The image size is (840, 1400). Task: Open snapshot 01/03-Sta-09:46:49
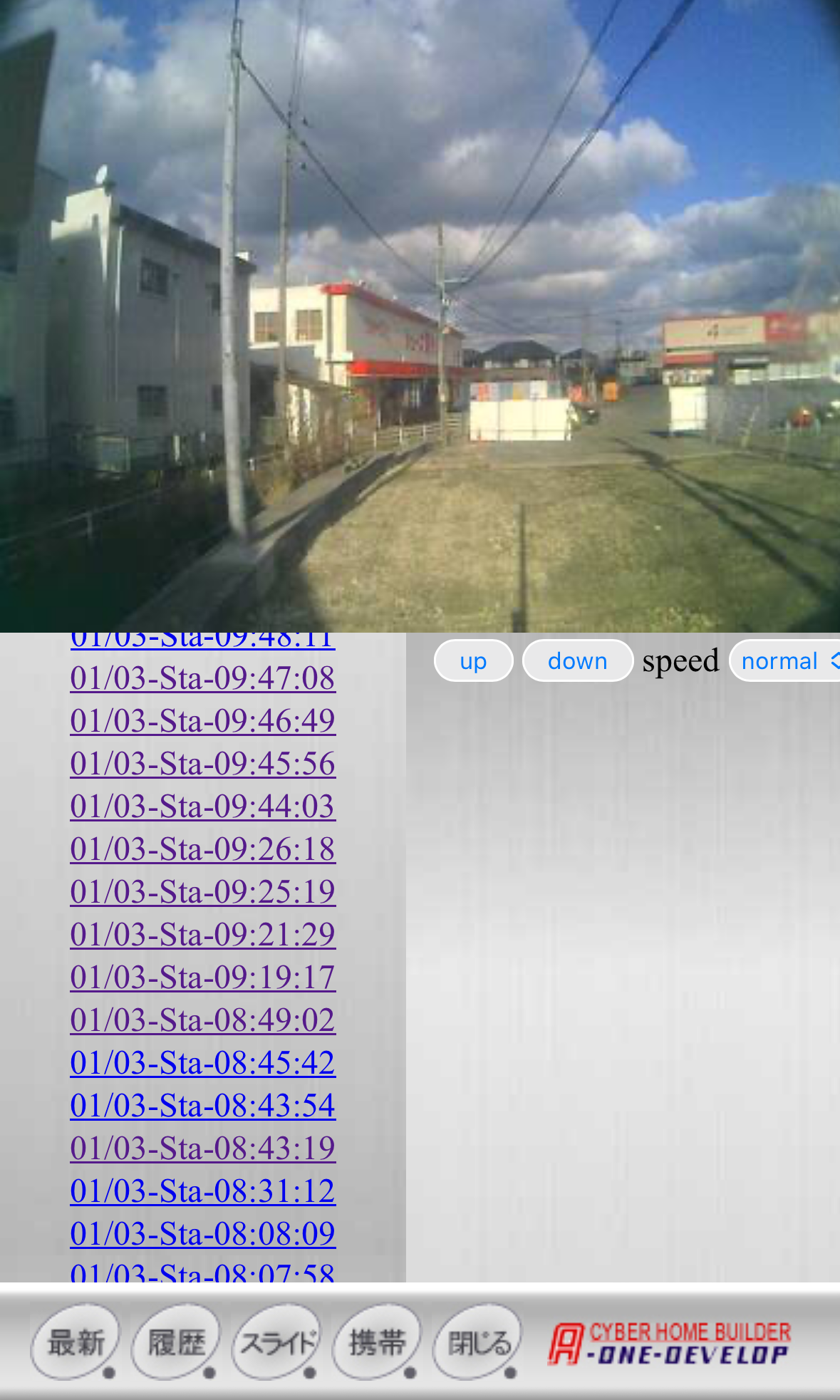[x=202, y=721]
